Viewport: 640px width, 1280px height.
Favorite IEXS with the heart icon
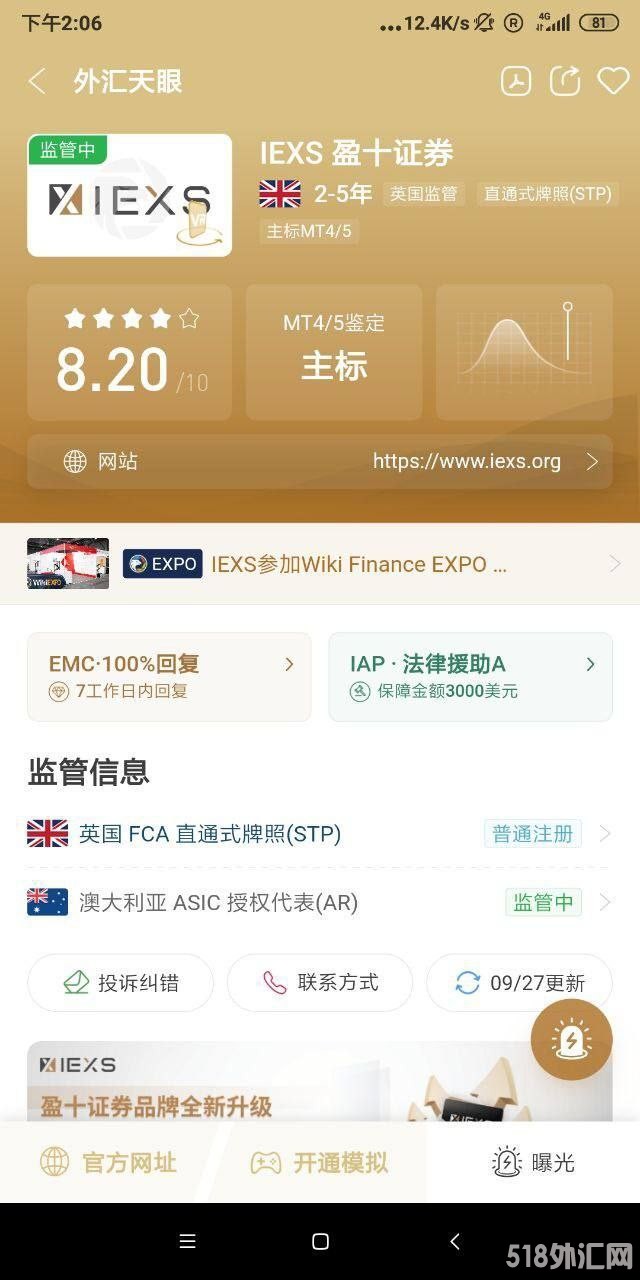point(613,81)
